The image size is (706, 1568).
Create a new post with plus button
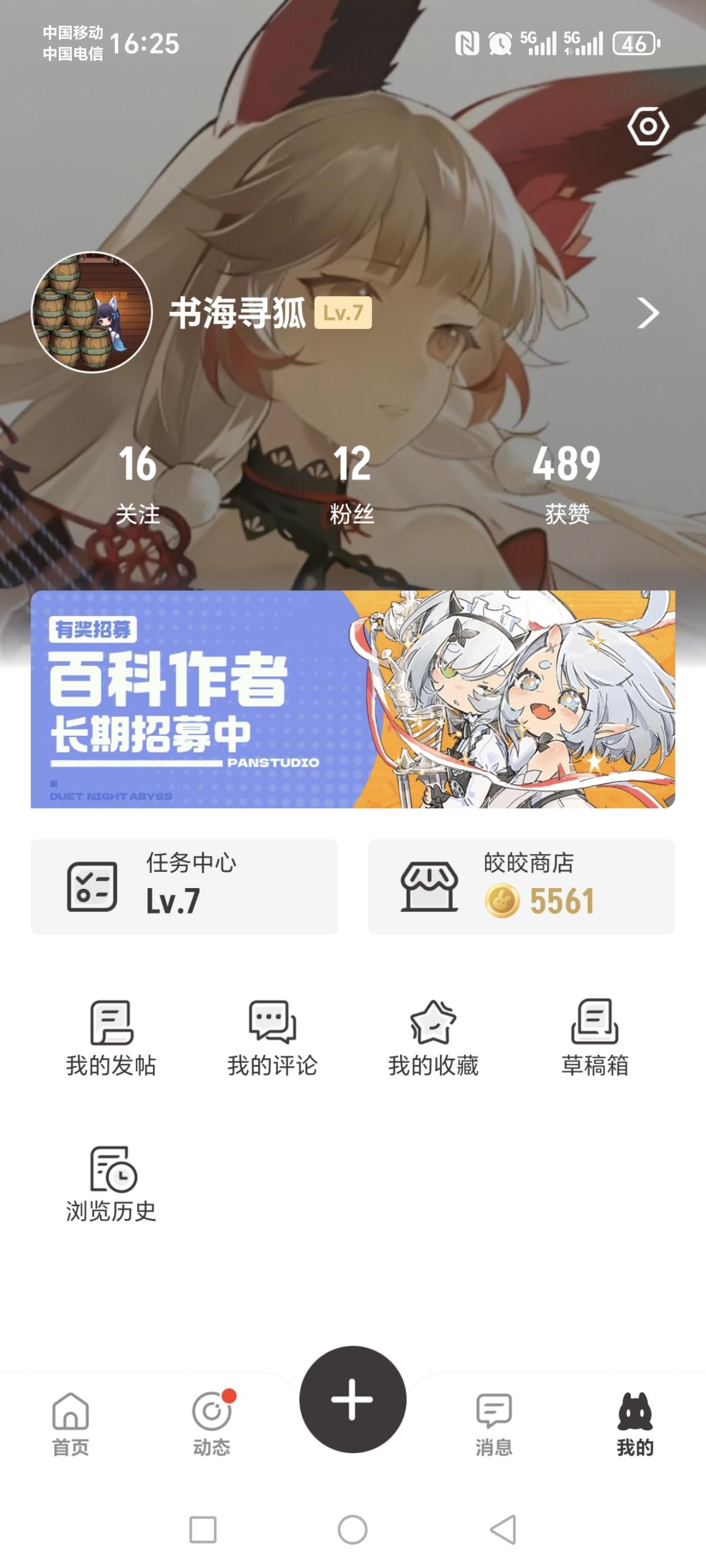click(x=352, y=1399)
